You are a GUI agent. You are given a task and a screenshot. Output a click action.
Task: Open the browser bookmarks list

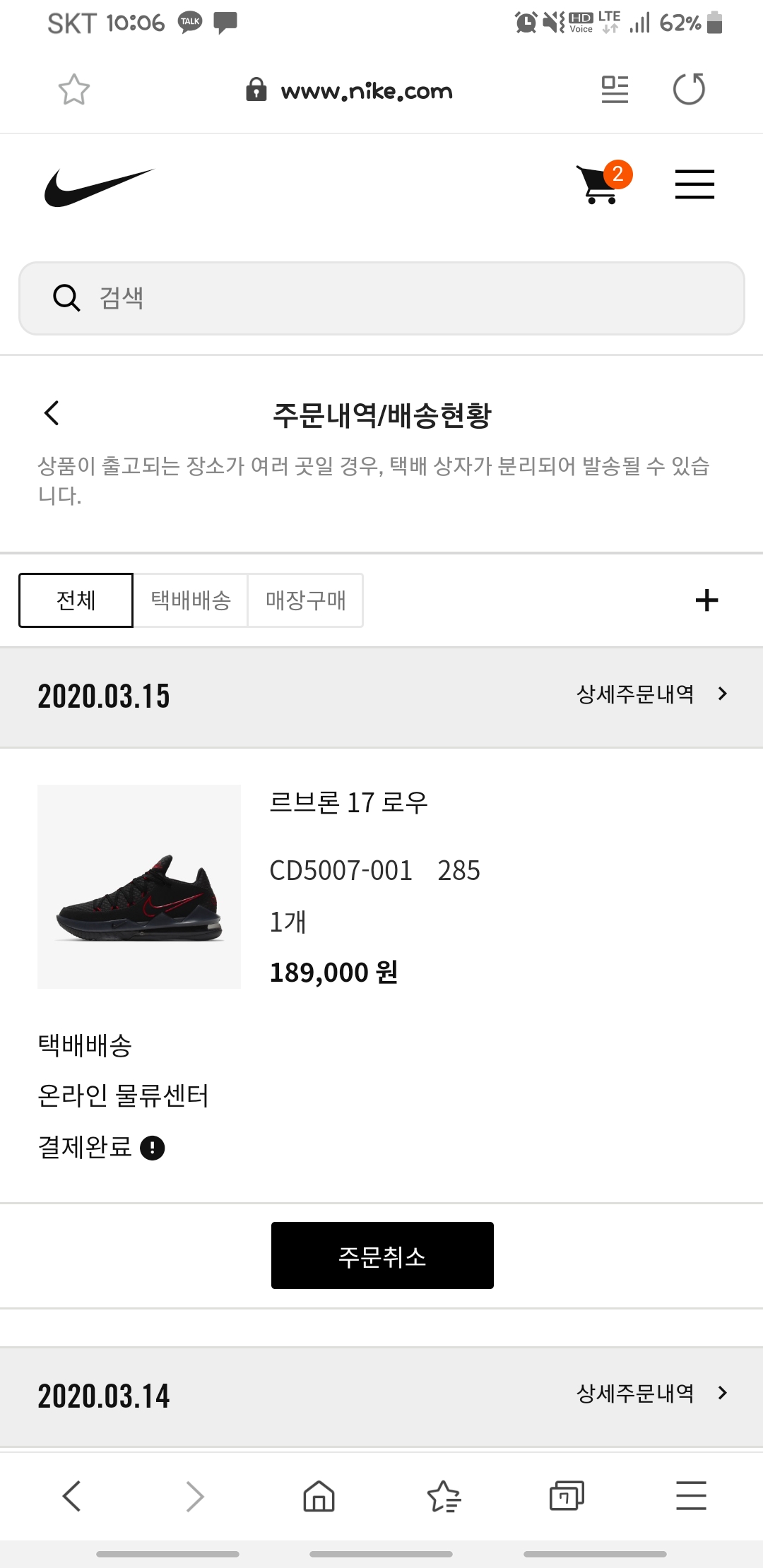coord(444,1496)
